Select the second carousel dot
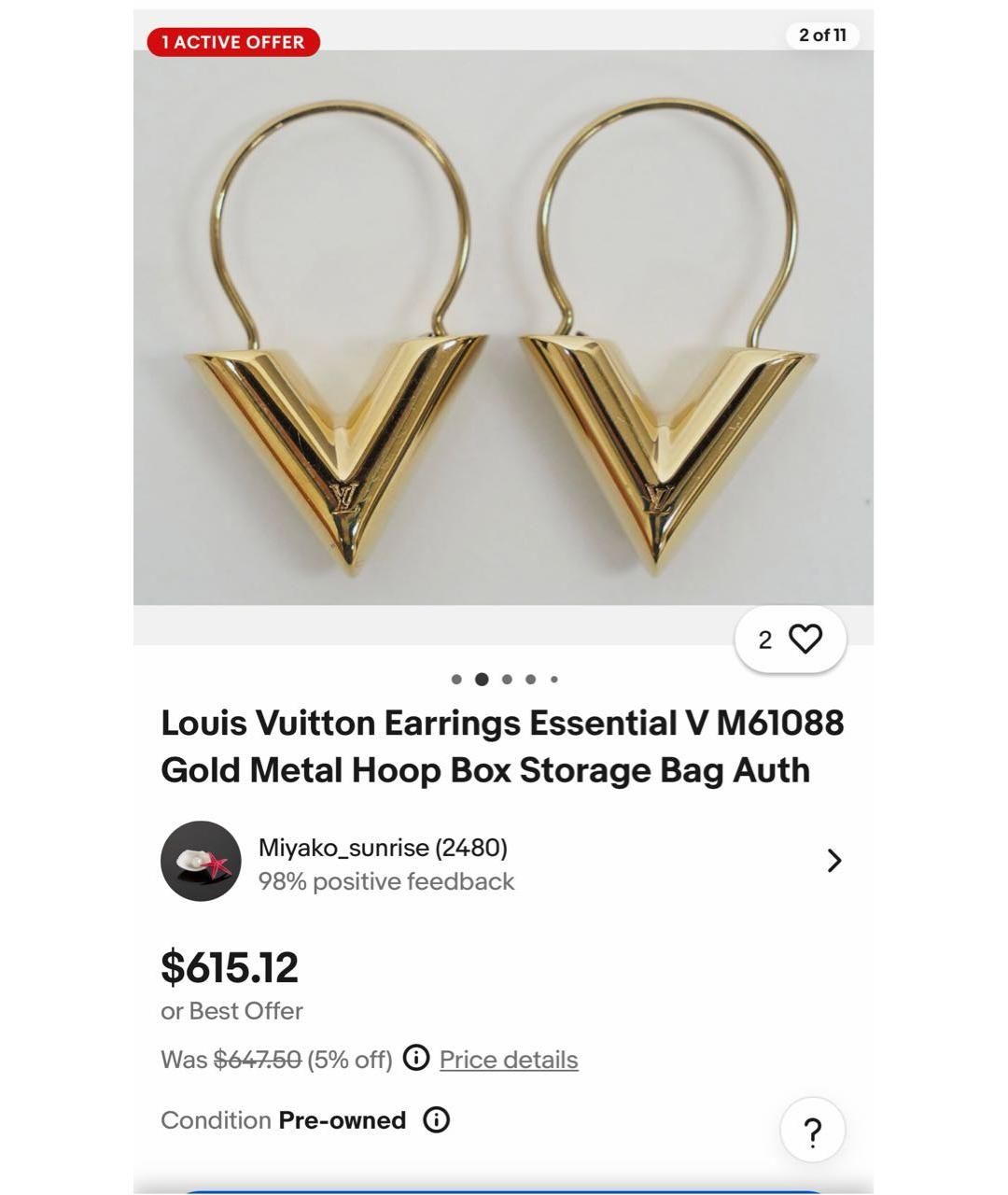1008x1195 pixels. pos(480,679)
